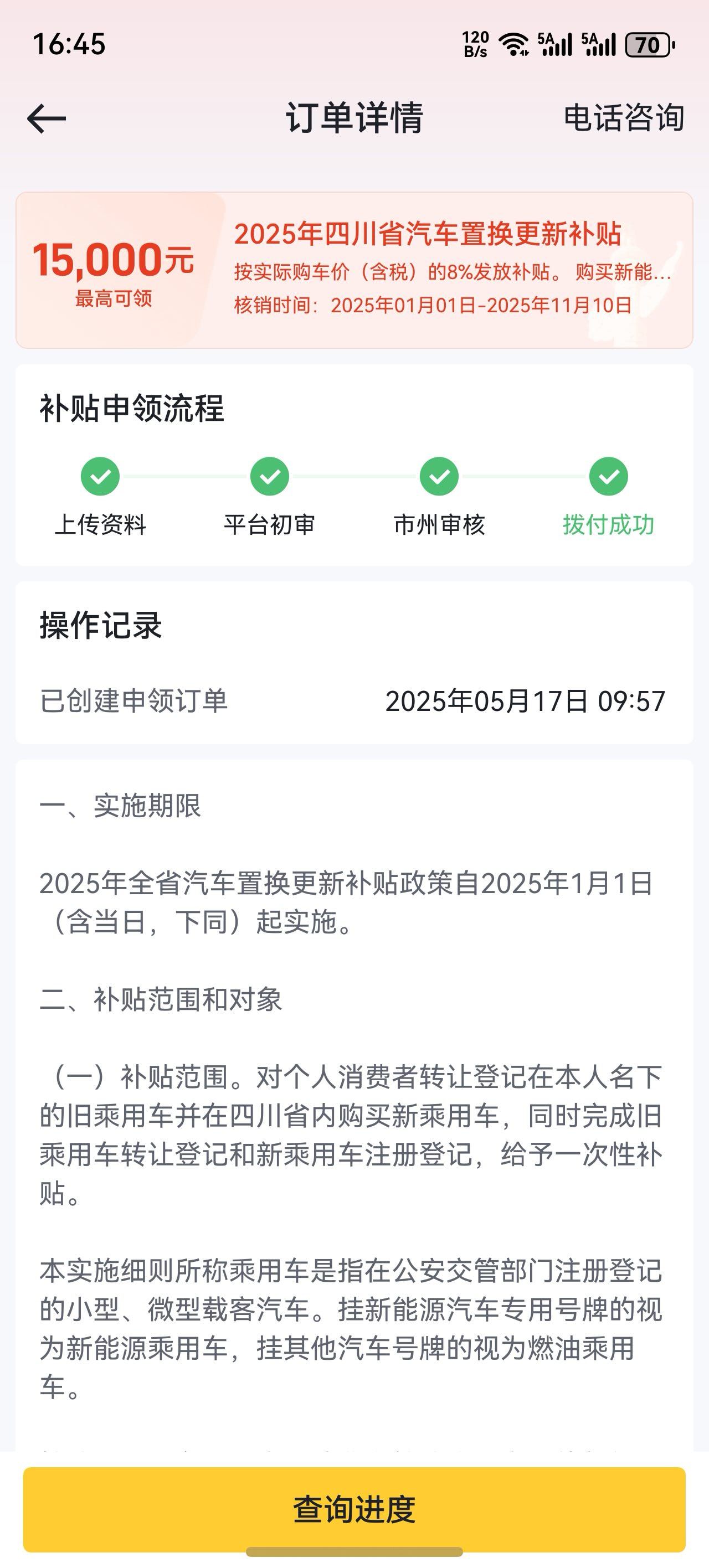Tap 电话咨询 for phone consultation
This screenshot has width=709, height=1568.
pos(623,117)
